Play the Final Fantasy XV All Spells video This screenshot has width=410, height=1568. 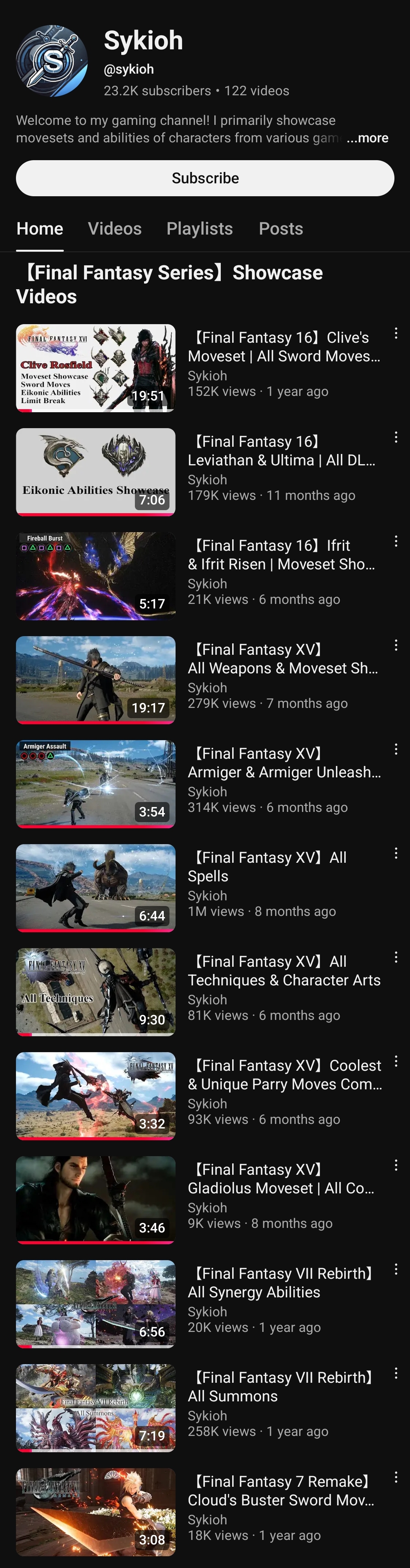pos(96,888)
